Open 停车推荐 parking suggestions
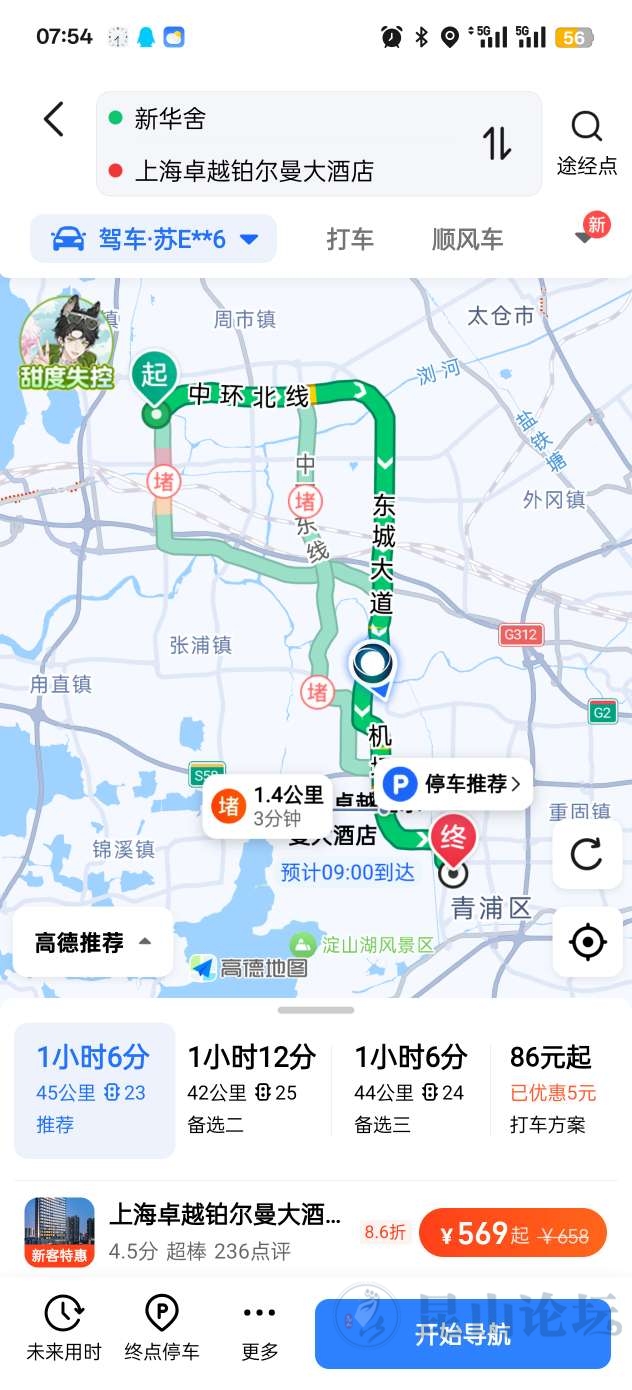 coord(456,784)
